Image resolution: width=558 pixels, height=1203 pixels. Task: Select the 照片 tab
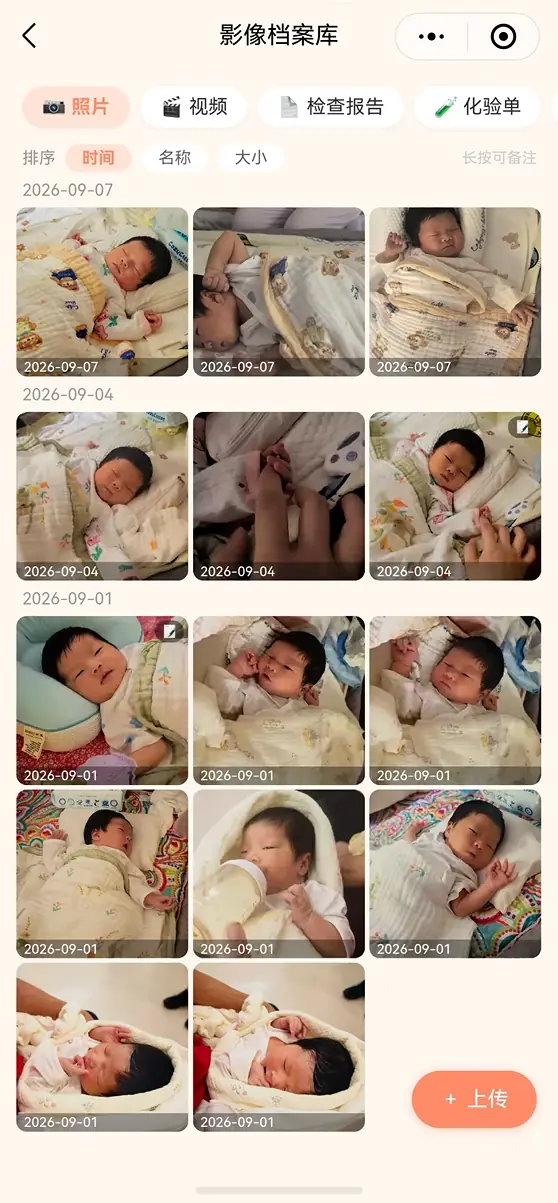(76, 107)
